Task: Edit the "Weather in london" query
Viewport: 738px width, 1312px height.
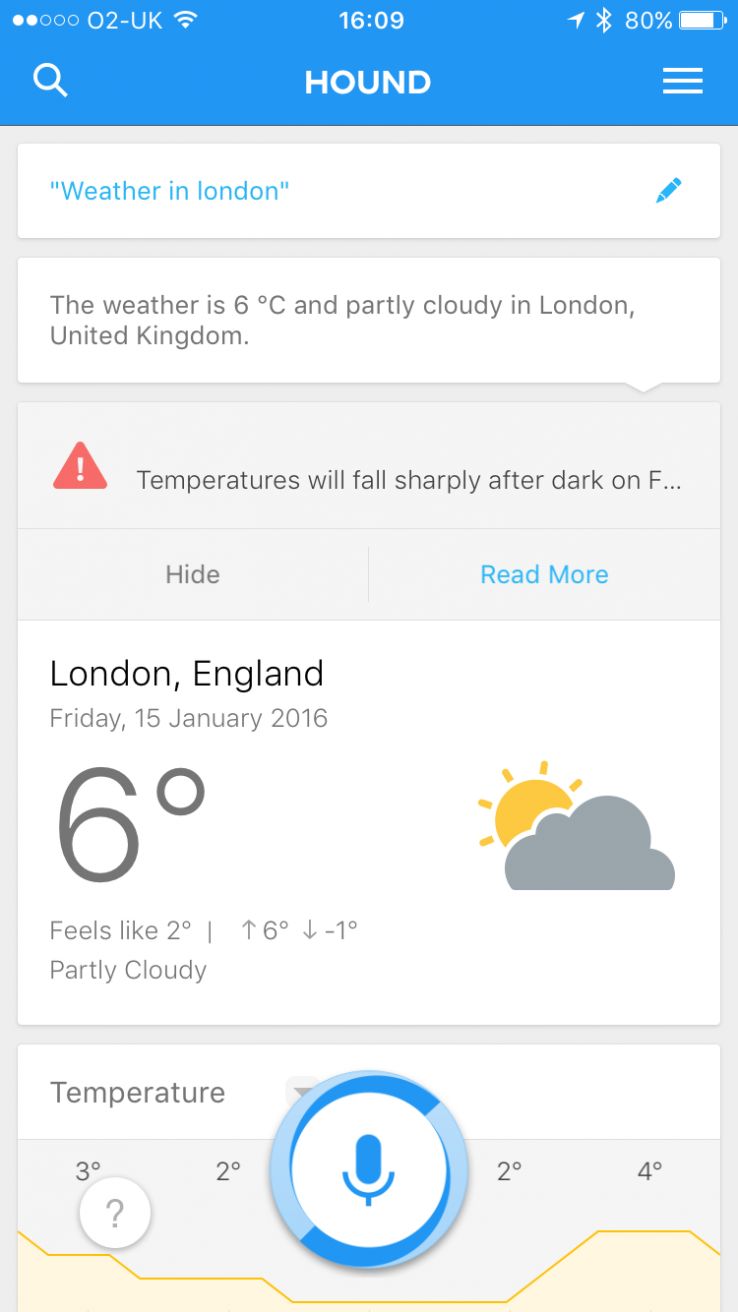Action: (668, 190)
